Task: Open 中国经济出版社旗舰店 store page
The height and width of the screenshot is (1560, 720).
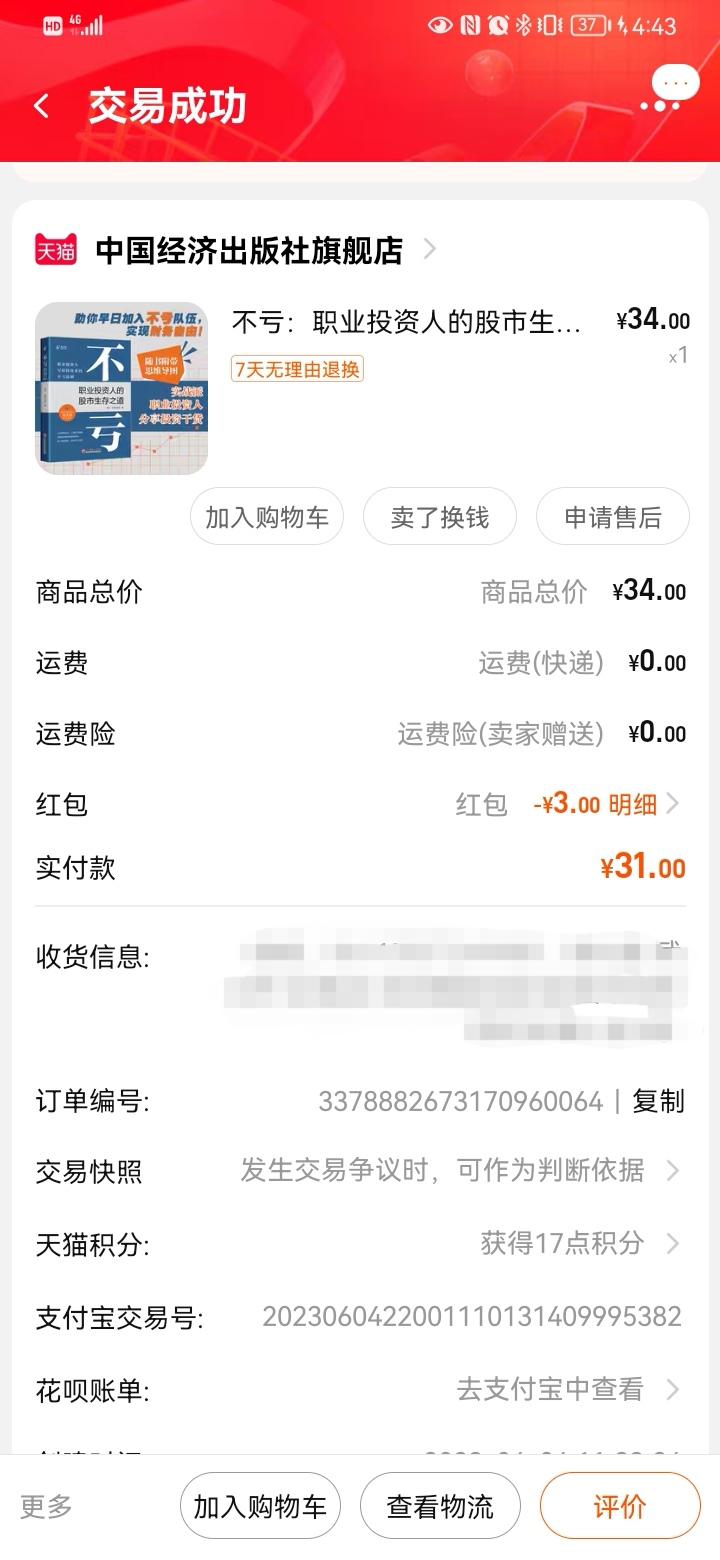Action: (x=248, y=250)
